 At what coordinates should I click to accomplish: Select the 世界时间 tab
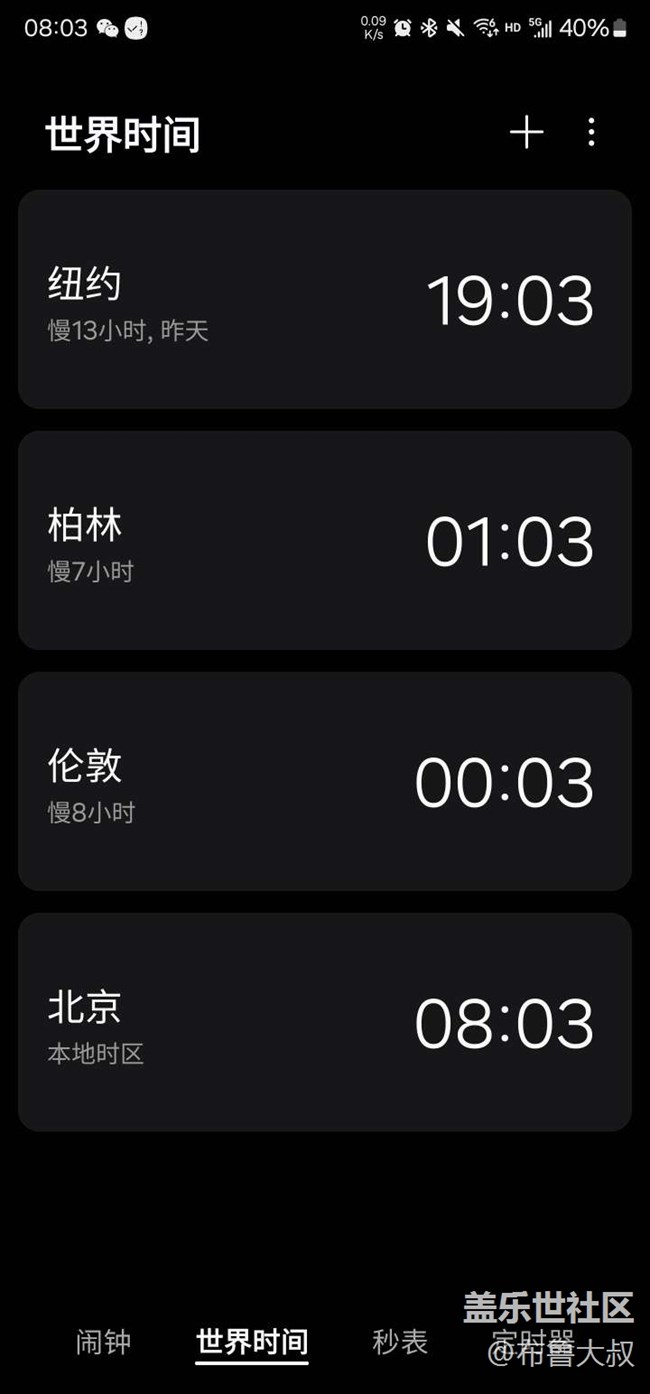pos(252,1342)
